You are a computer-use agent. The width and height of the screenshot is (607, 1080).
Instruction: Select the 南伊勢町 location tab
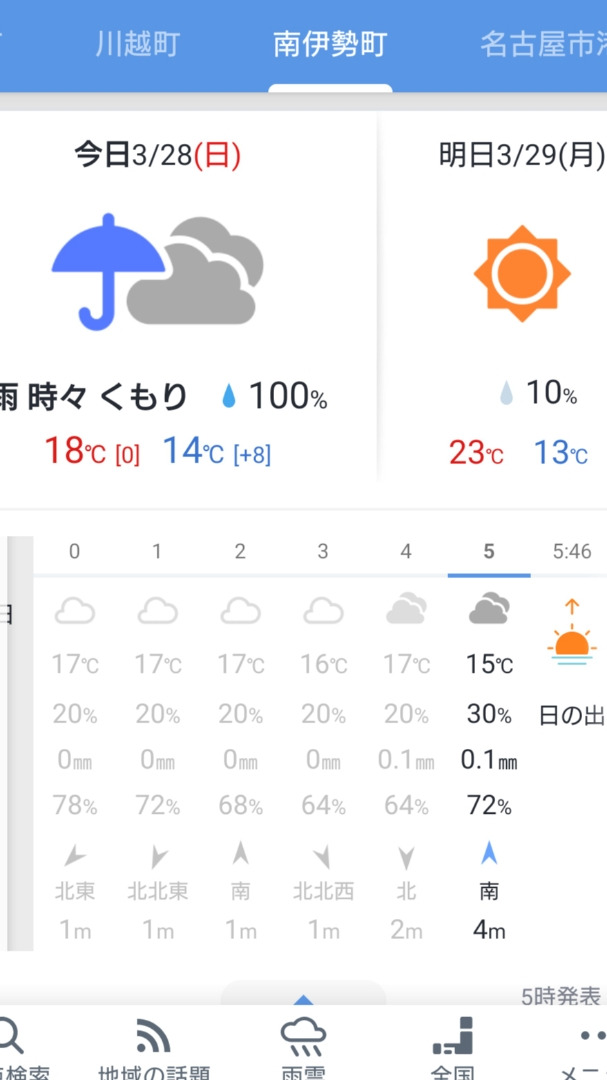coord(330,45)
